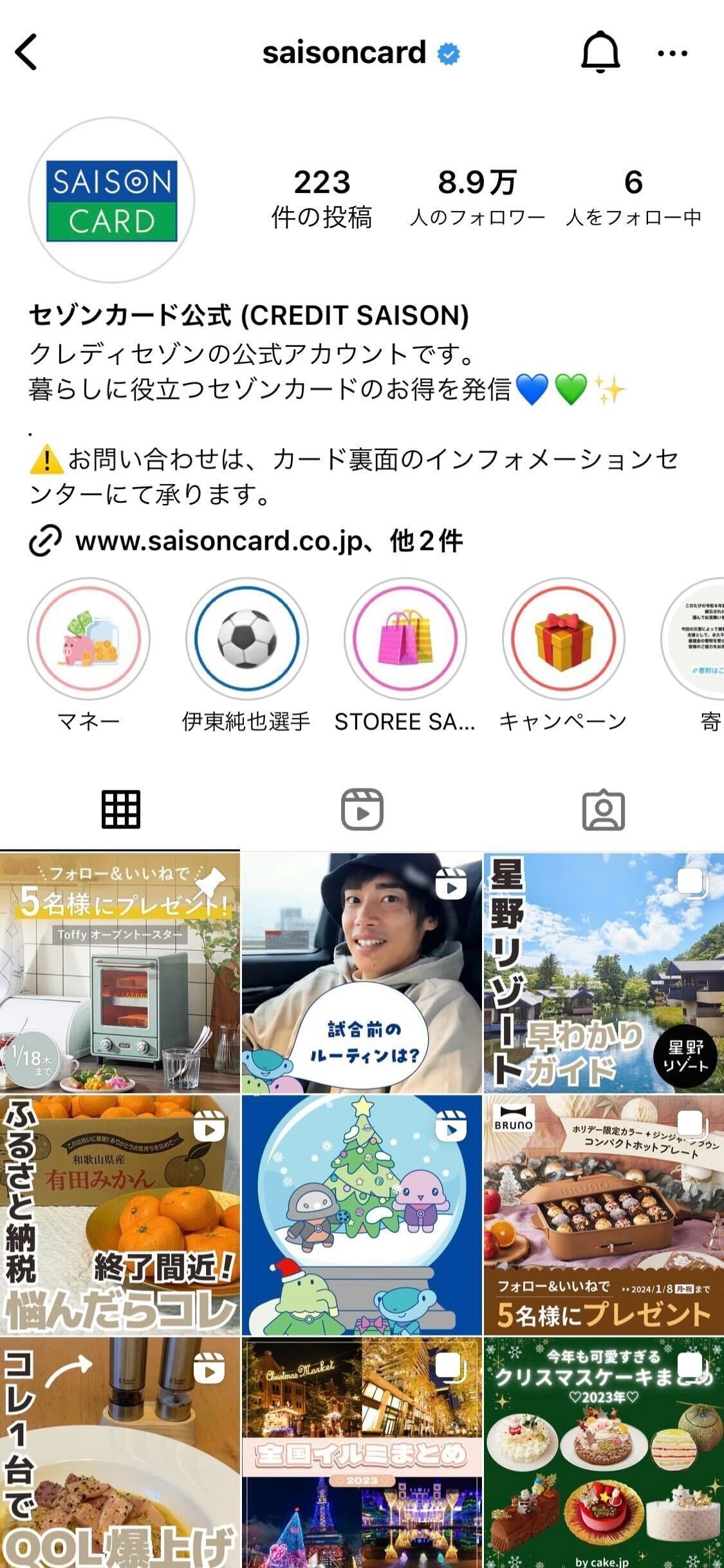Viewport: 724px width, 1568px height.
Task: Switch to the tagged photos tab
Action: pos(603,809)
